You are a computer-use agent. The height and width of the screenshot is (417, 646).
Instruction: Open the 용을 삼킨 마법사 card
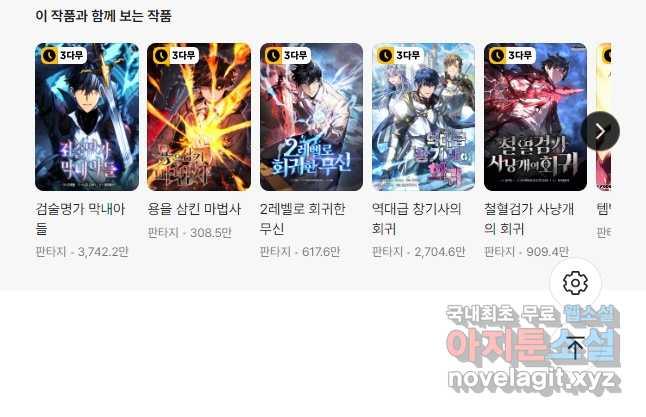[199, 117]
